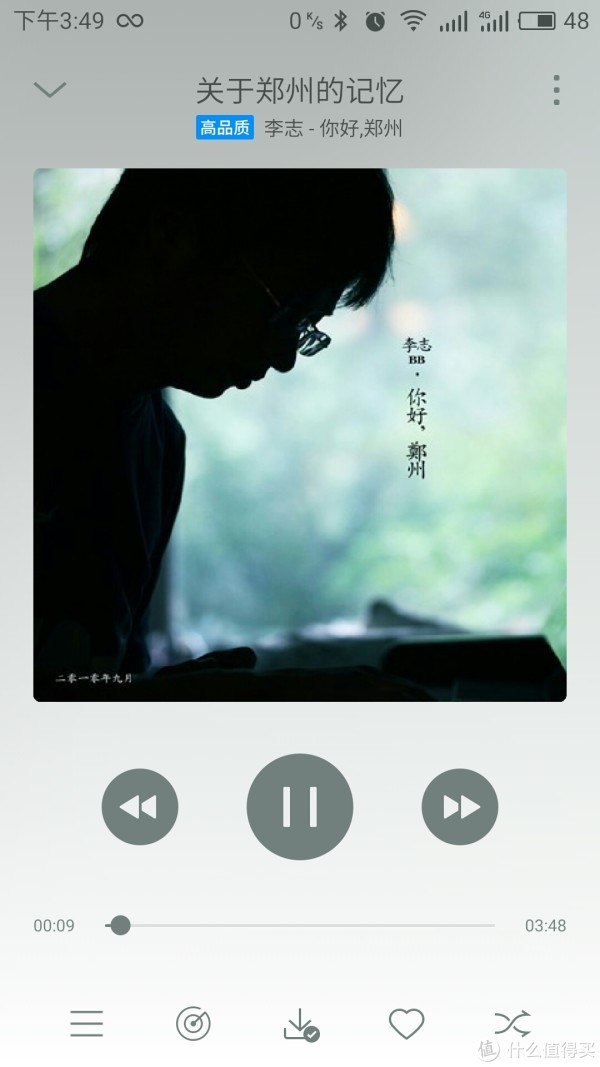The image size is (600, 1067).
Task: Open the playlist queue
Action: (87, 1023)
